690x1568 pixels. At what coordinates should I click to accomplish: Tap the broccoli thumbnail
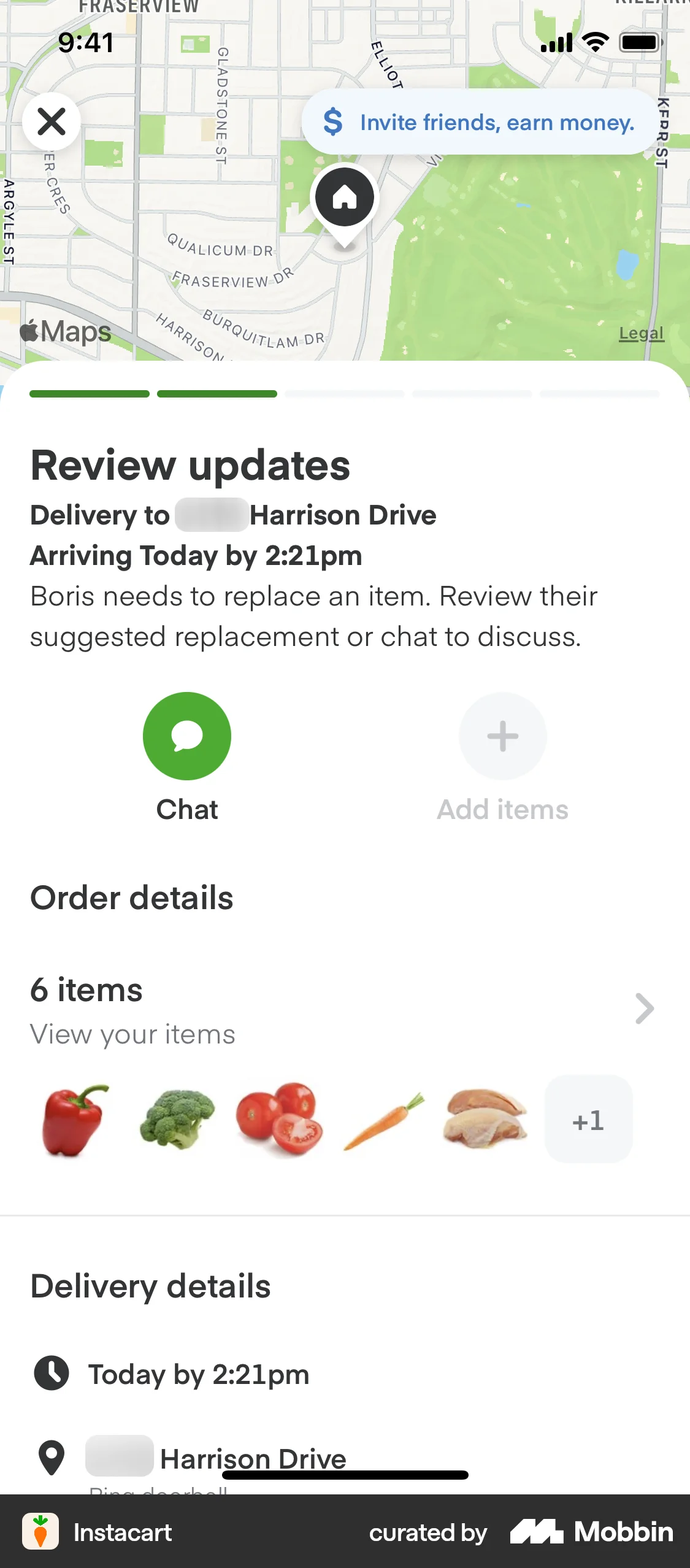point(175,1116)
